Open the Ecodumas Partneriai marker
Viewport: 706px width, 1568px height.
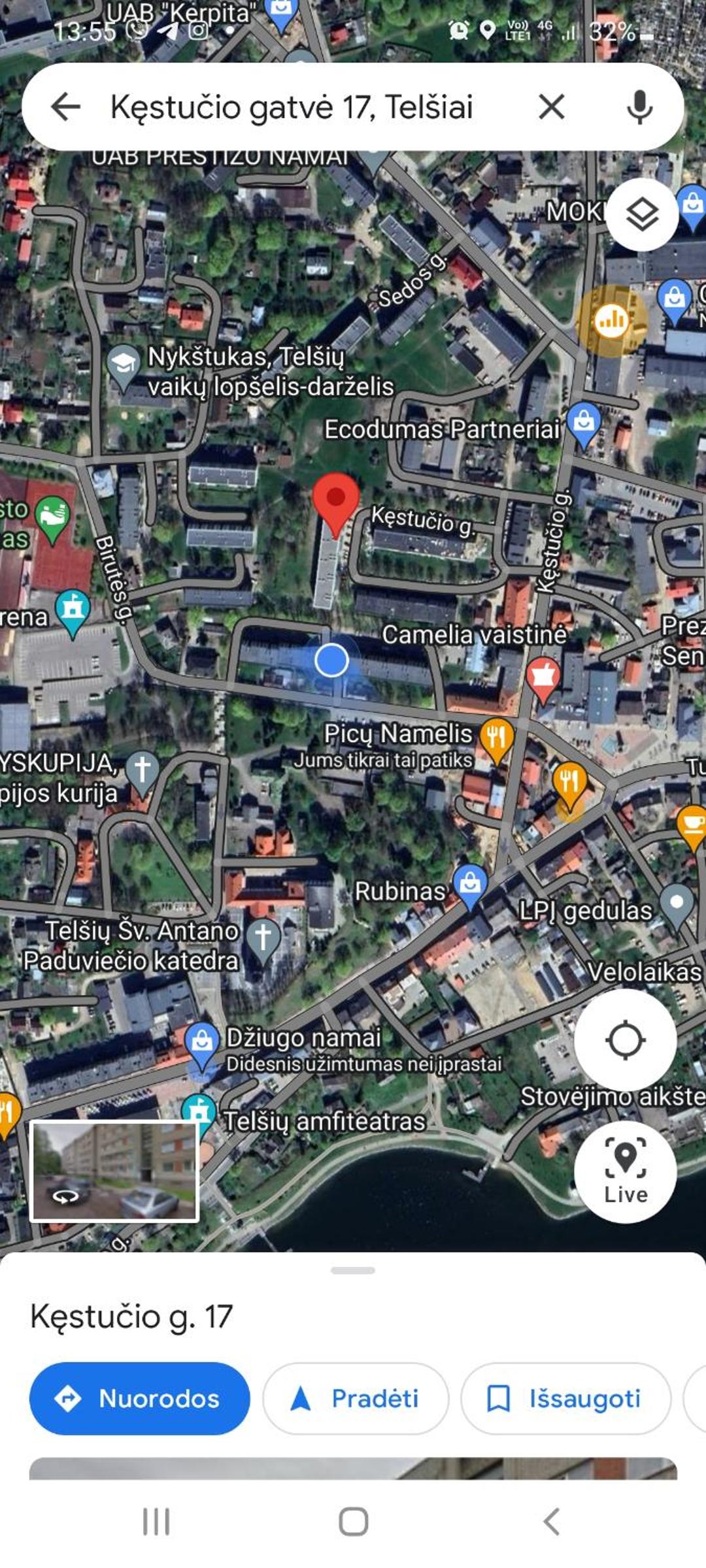click(584, 425)
